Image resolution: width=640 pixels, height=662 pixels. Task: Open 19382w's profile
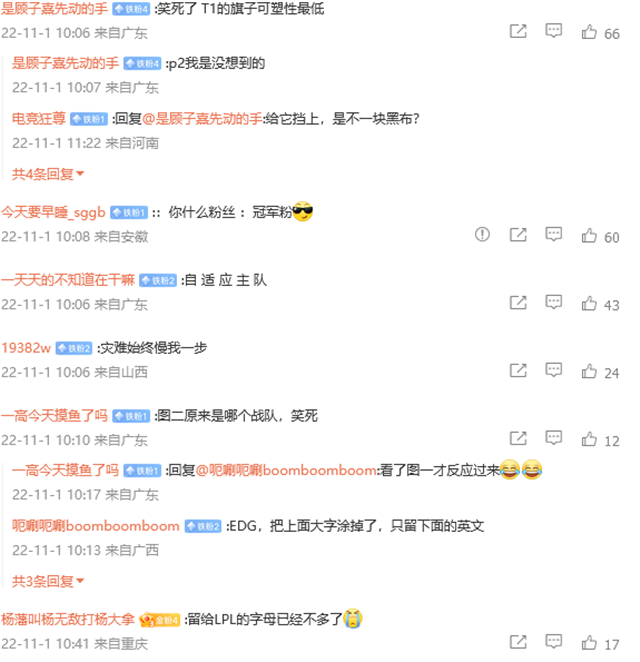coord(26,348)
